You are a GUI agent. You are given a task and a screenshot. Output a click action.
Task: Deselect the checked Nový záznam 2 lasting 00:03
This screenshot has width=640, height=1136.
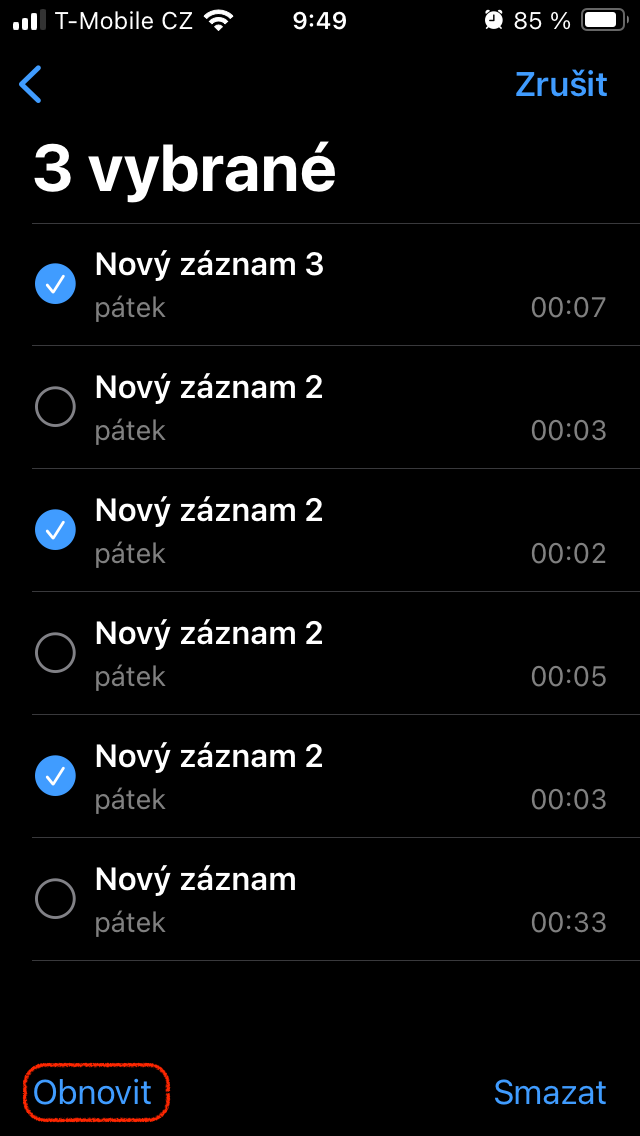(x=55, y=776)
